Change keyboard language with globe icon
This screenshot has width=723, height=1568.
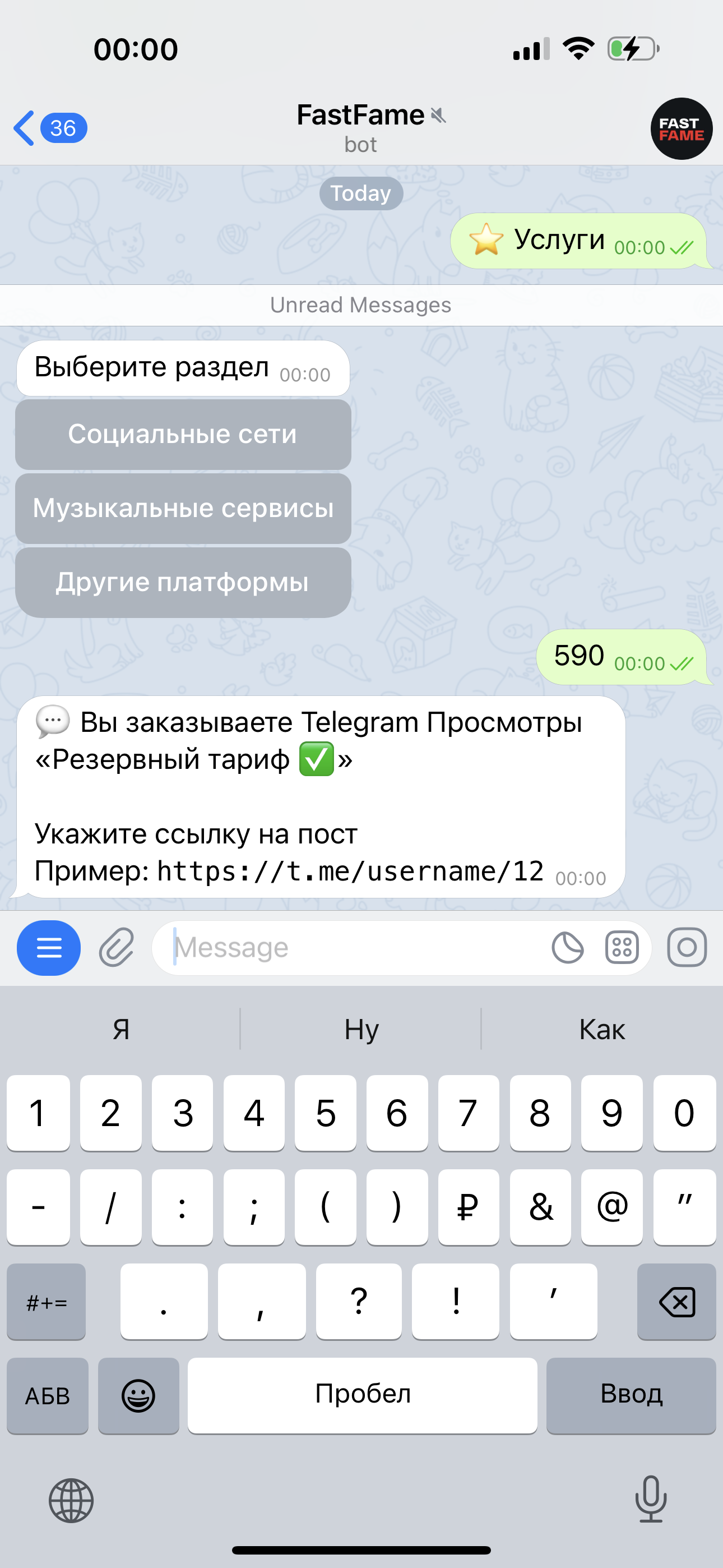71,1500
